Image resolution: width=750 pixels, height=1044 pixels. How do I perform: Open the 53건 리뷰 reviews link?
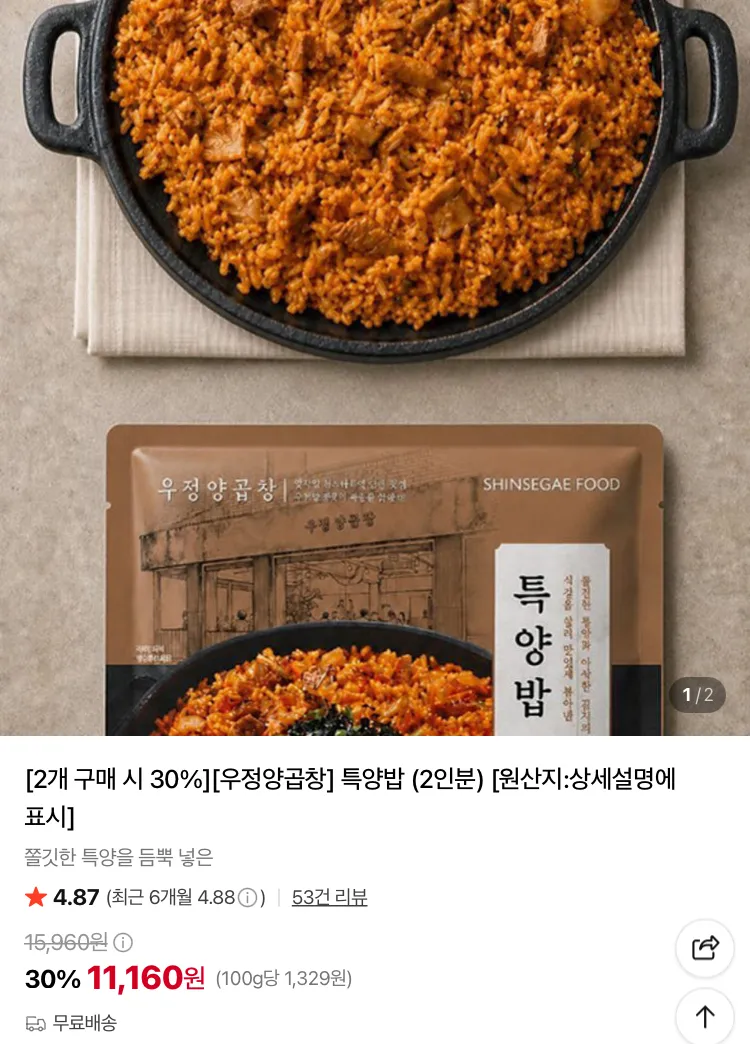click(329, 897)
